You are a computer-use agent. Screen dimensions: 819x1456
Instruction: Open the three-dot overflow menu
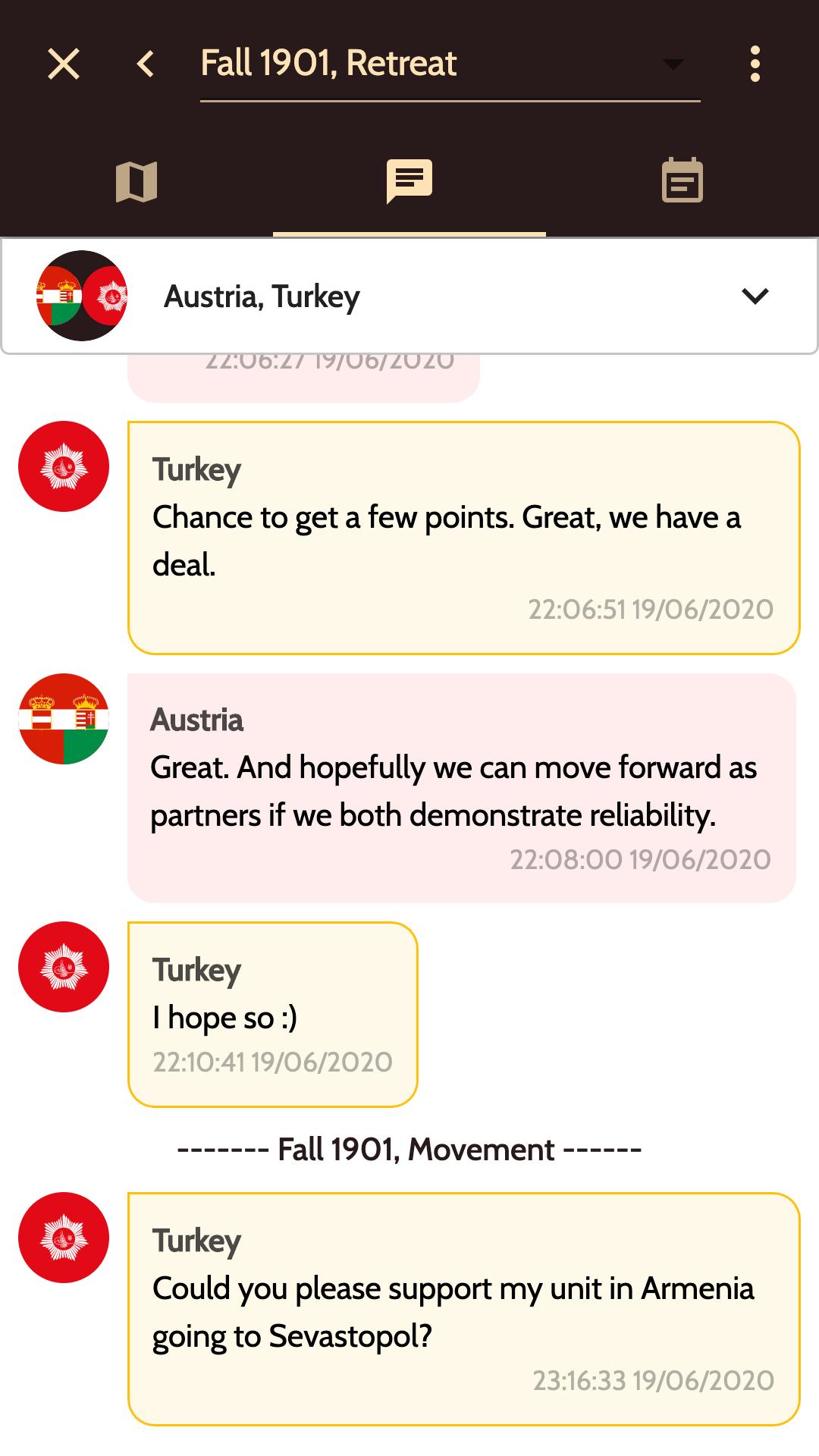pyautogui.click(x=755, y=64)
